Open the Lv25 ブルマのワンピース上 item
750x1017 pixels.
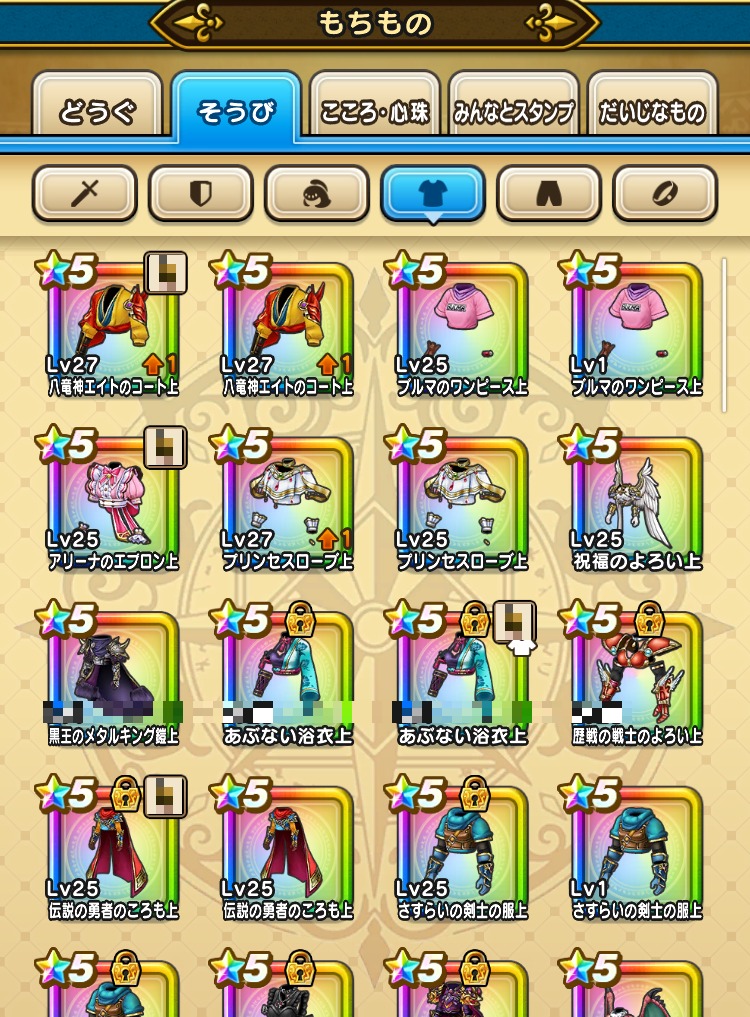coord(462,330)
